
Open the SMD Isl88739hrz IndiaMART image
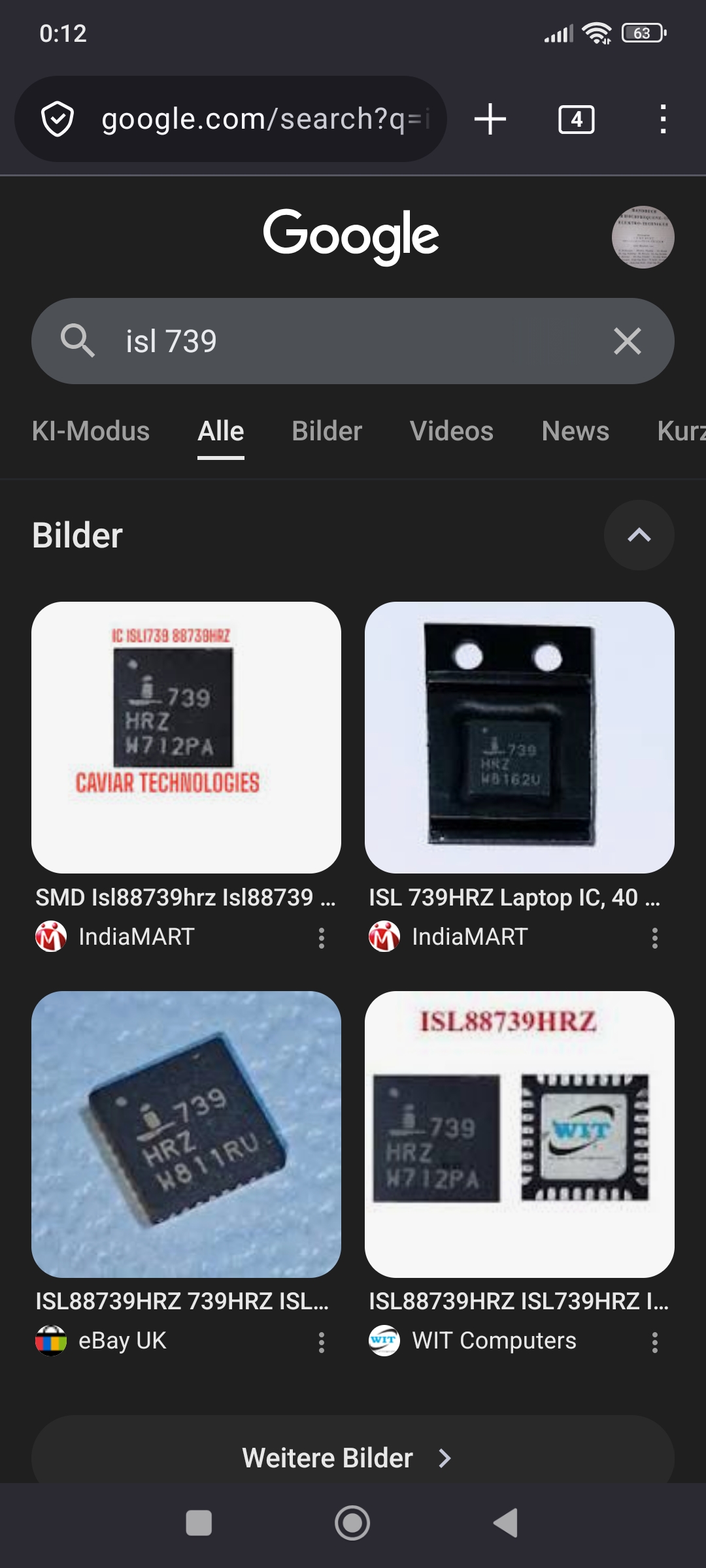point(186,737)
